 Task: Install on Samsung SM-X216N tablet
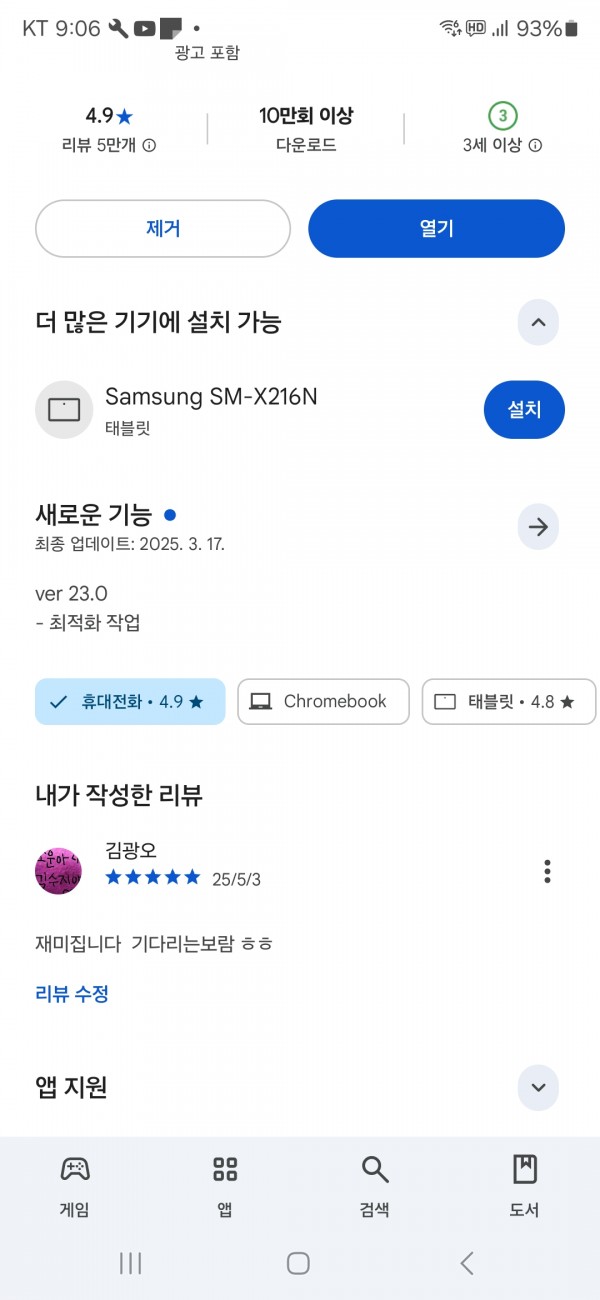(524, 409)
